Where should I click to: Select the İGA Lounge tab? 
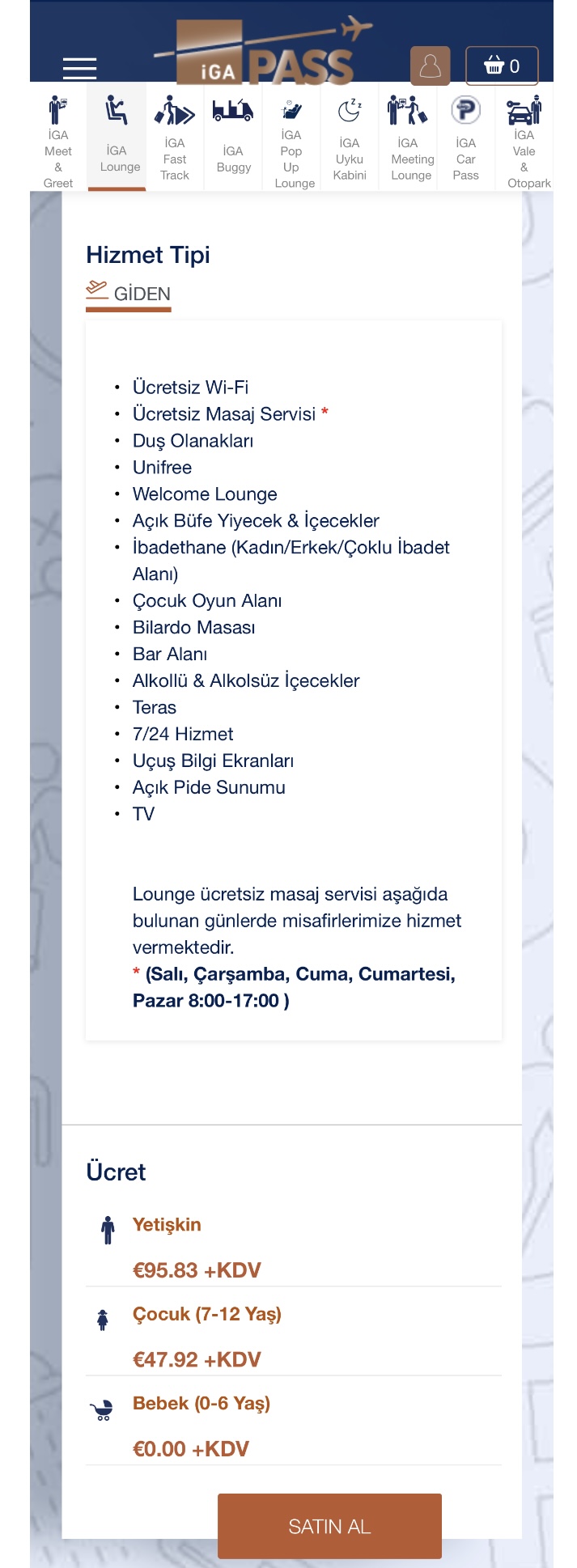pyautogui.click(x=117, y=137)
